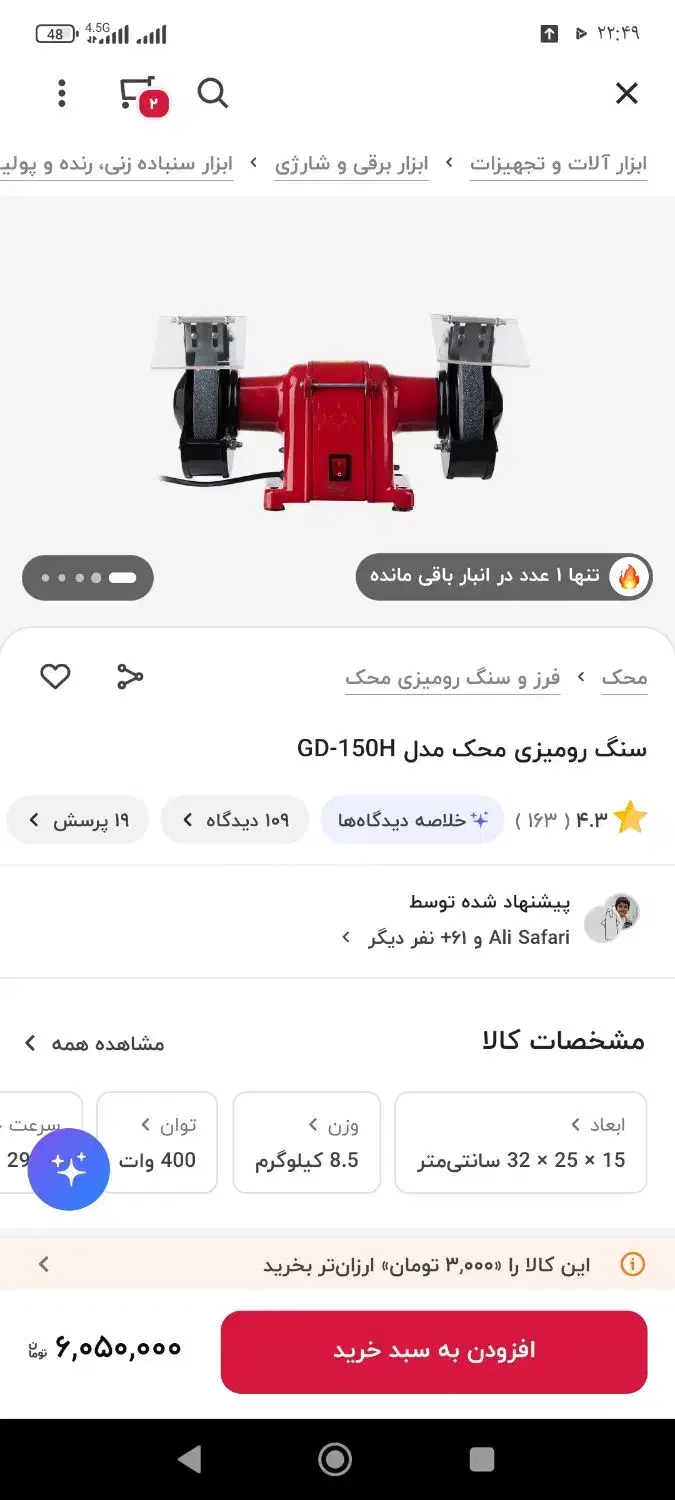Open the ابعاد specification card
This screenshot has width=675, height=1500.
[x=521, y=1143]
